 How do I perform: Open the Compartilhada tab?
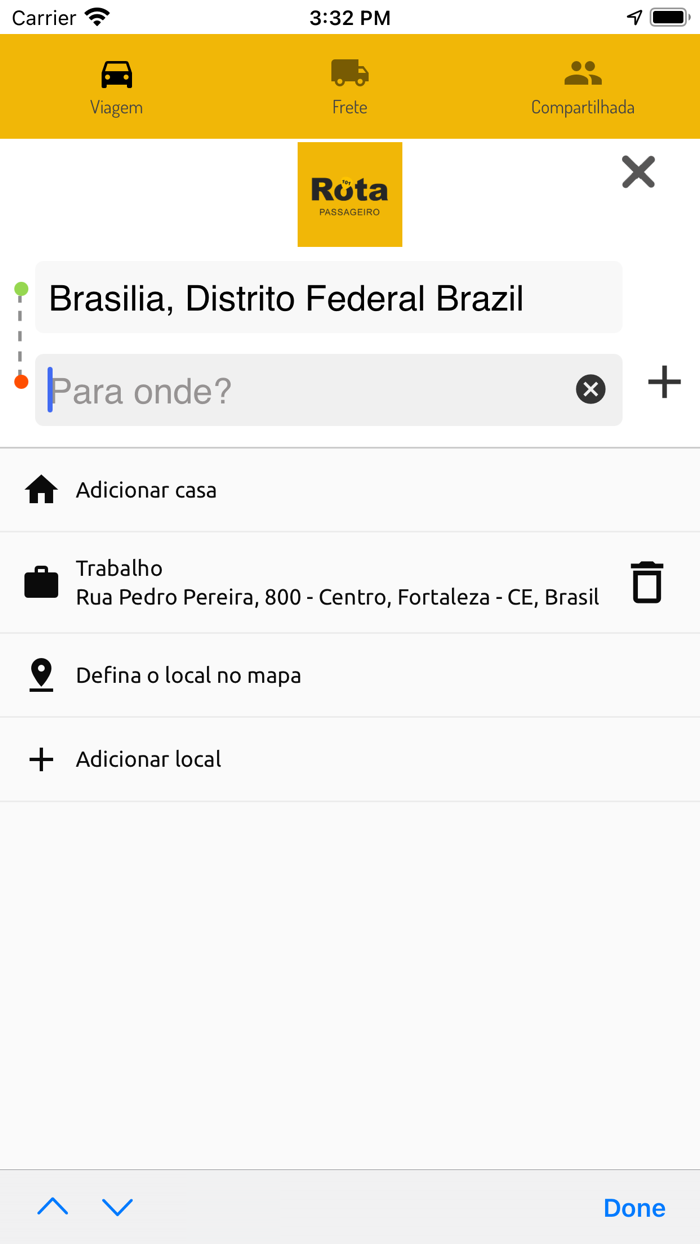pos(582,88)
